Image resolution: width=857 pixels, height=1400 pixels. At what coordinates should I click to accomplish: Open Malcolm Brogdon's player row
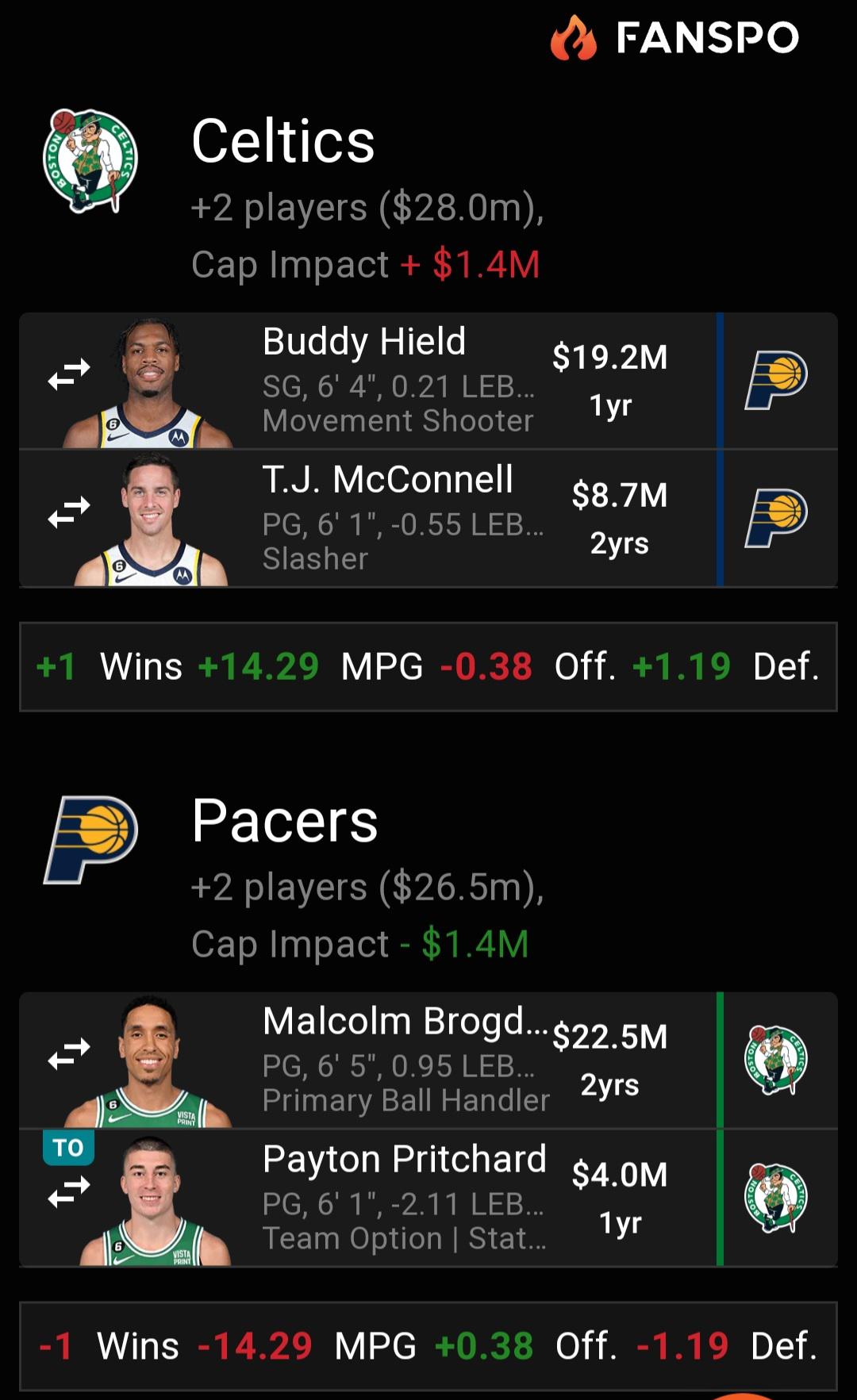click(397, 1061)
